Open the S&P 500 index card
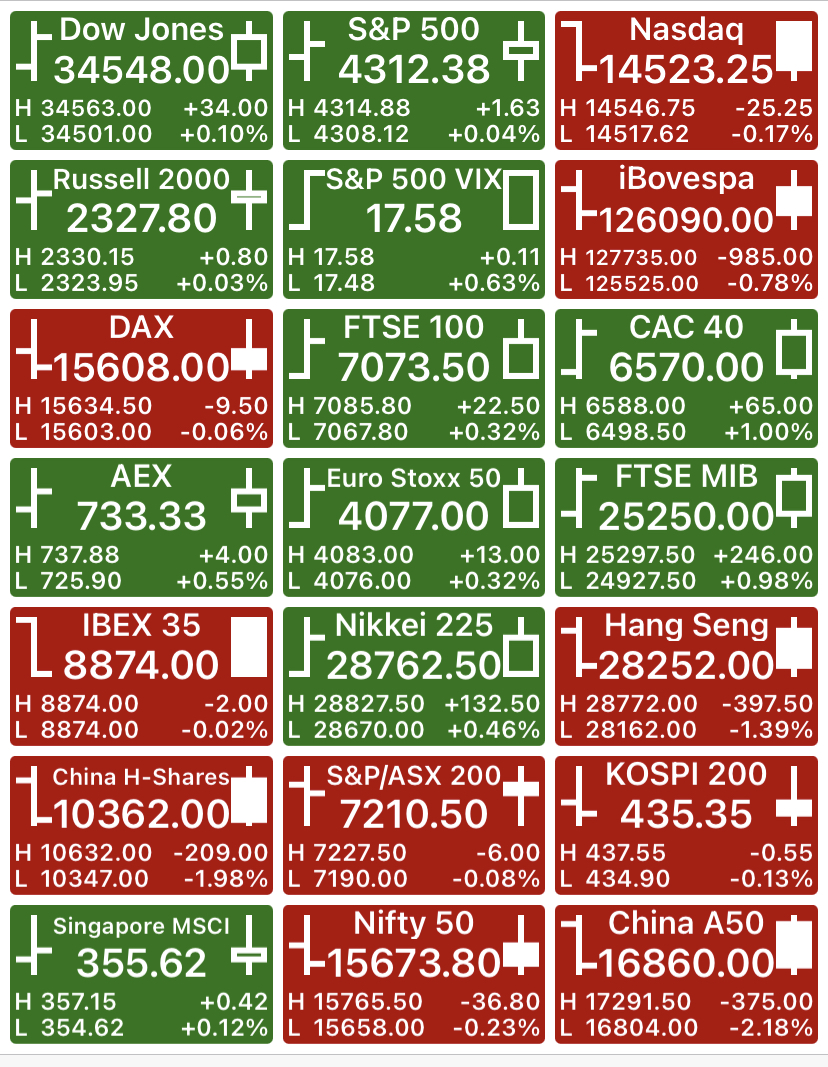This screenshot has width=828, height=1067. coord(414,80)
